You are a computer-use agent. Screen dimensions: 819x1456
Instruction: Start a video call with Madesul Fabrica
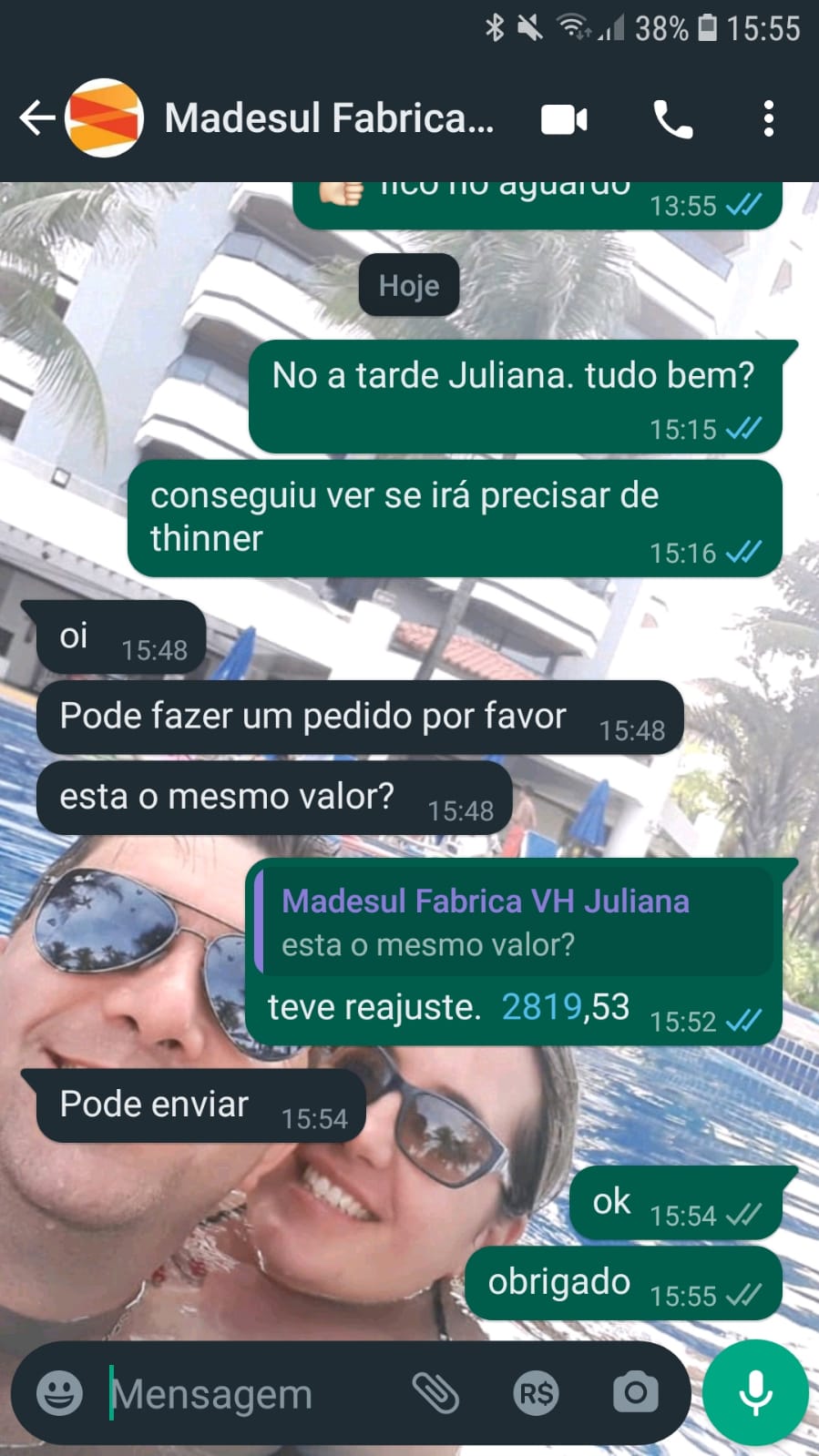[564, 119]
